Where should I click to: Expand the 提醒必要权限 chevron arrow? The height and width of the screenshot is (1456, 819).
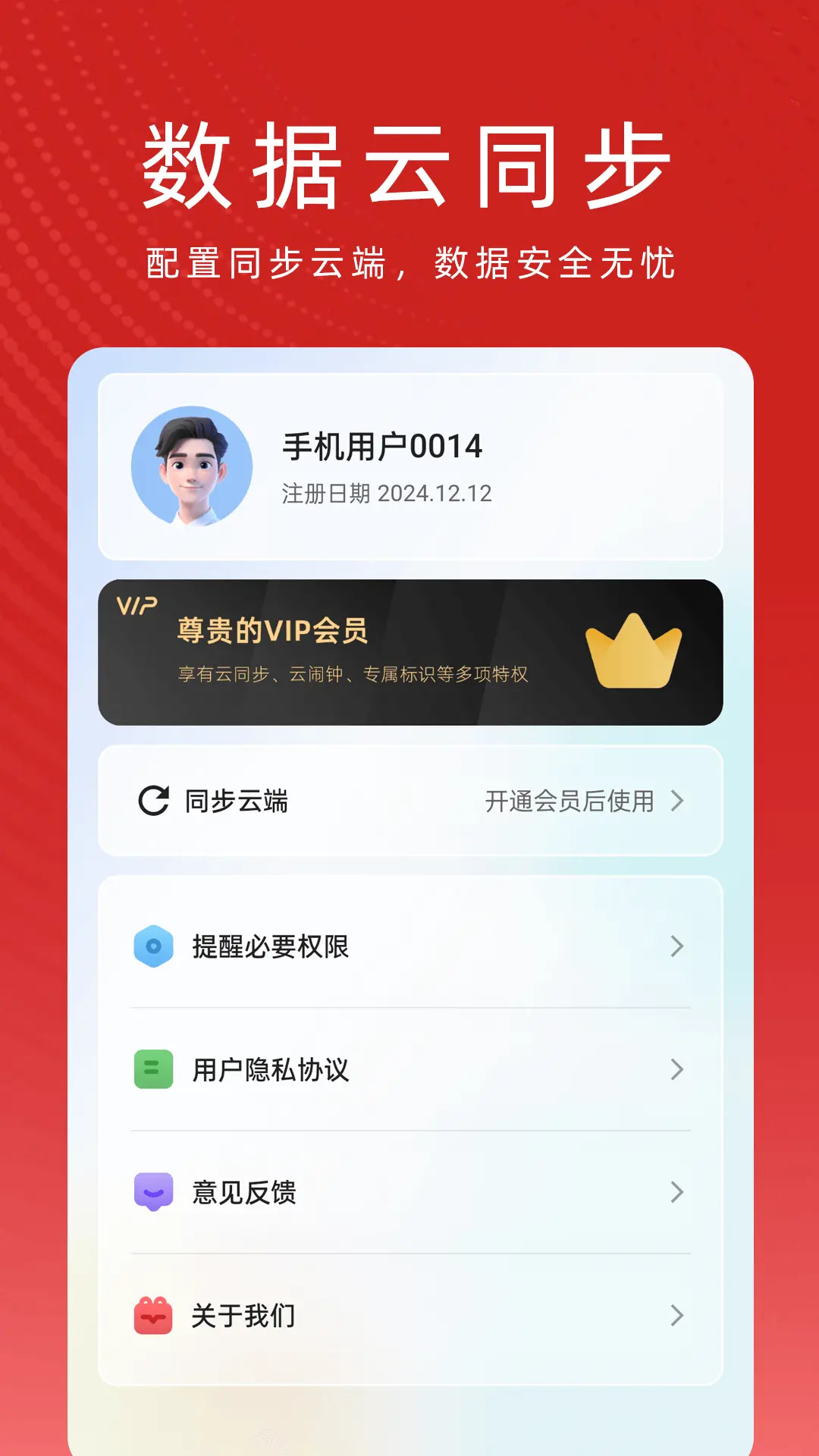675,946
